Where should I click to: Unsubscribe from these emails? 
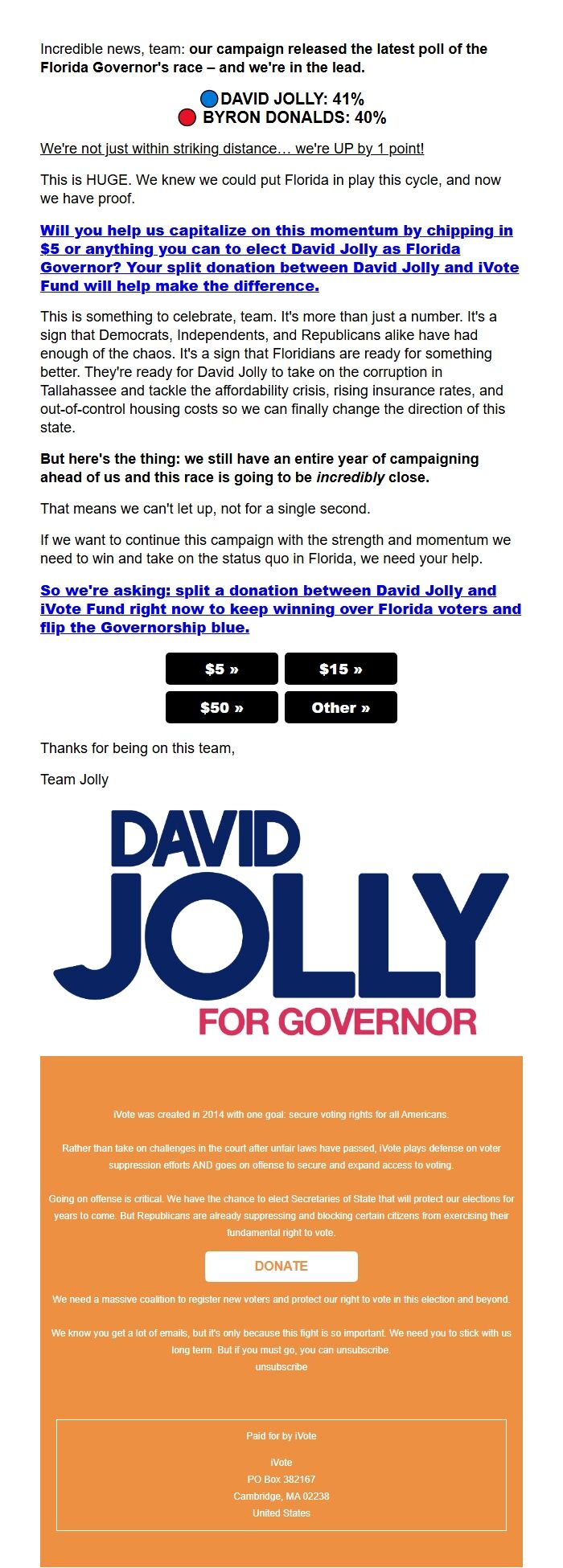coord(281,1366)
